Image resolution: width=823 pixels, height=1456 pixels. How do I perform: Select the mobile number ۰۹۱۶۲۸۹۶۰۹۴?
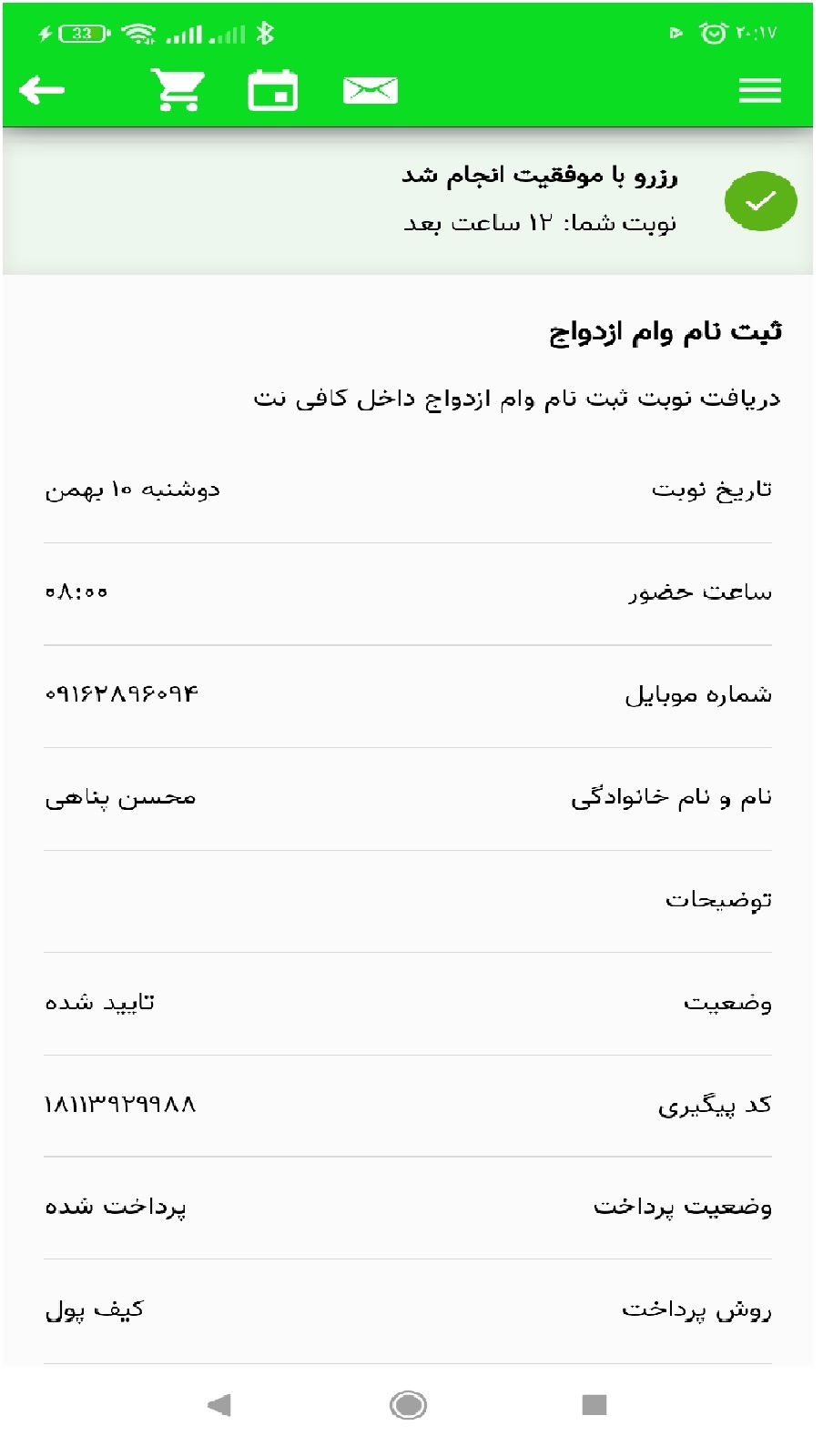(x=123, y=694)
